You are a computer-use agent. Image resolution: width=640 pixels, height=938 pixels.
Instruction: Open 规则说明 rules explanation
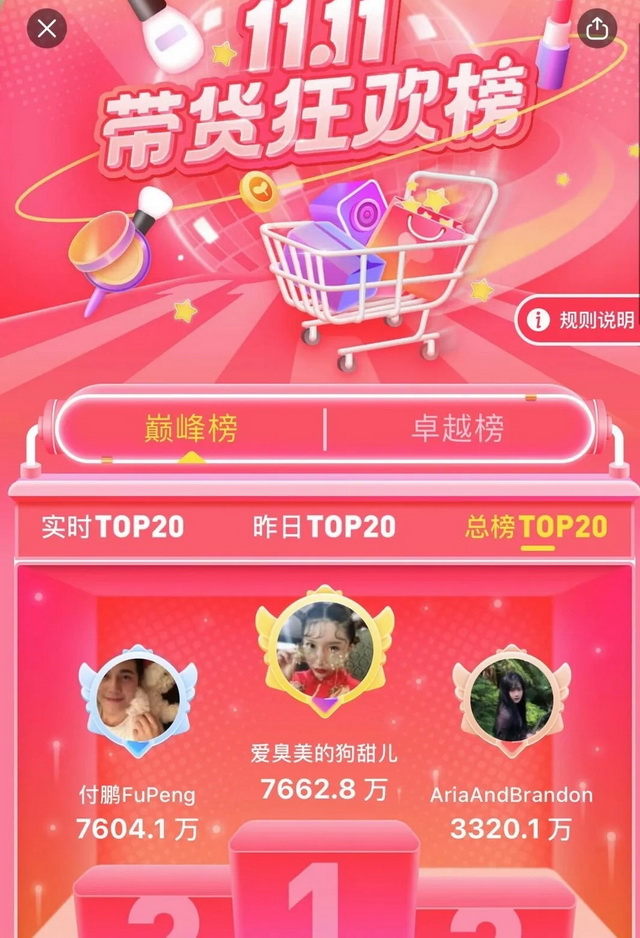(x=580, y=320)
